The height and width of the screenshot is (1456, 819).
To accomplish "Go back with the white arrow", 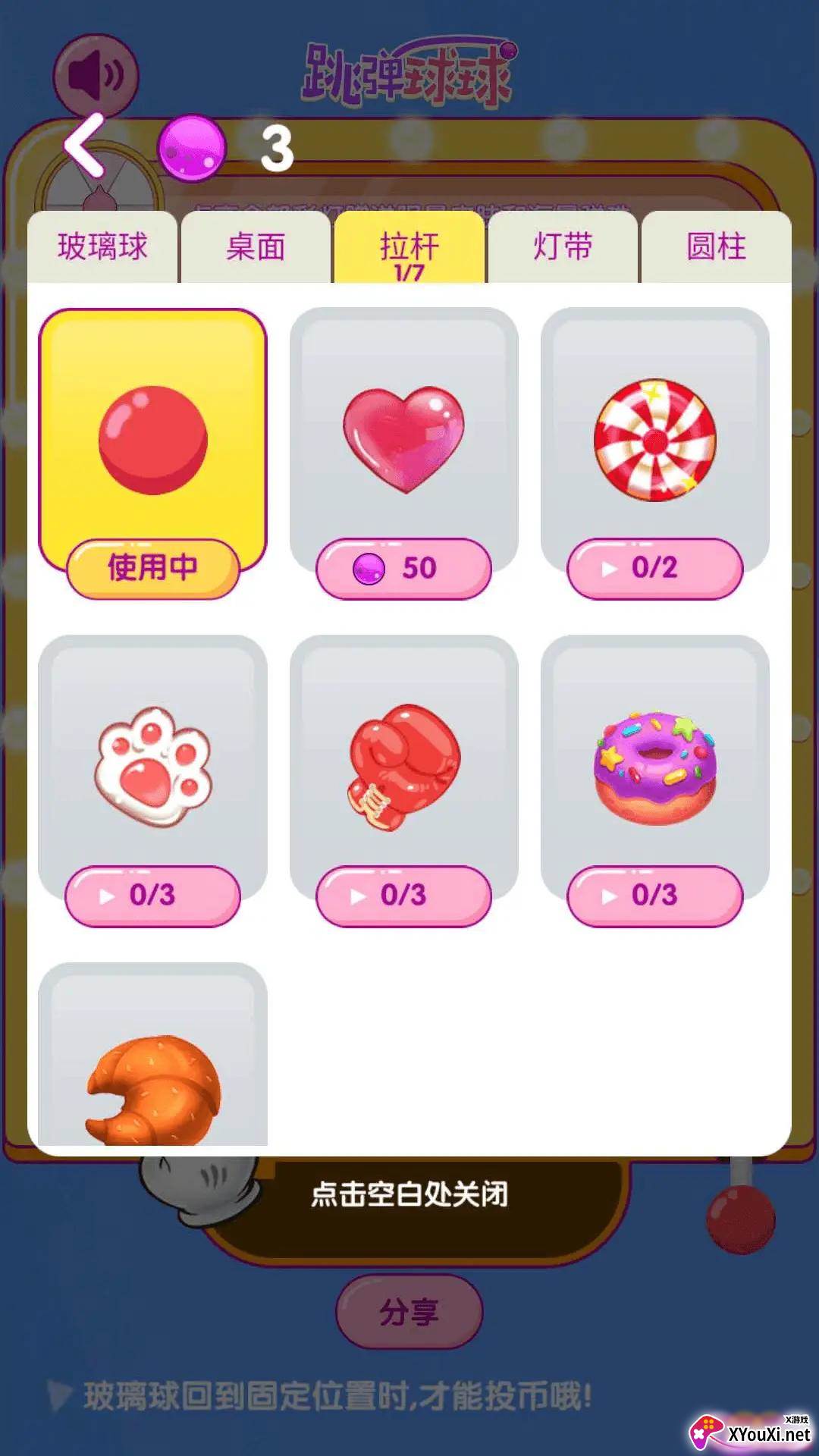I will (x=85, y=145).
